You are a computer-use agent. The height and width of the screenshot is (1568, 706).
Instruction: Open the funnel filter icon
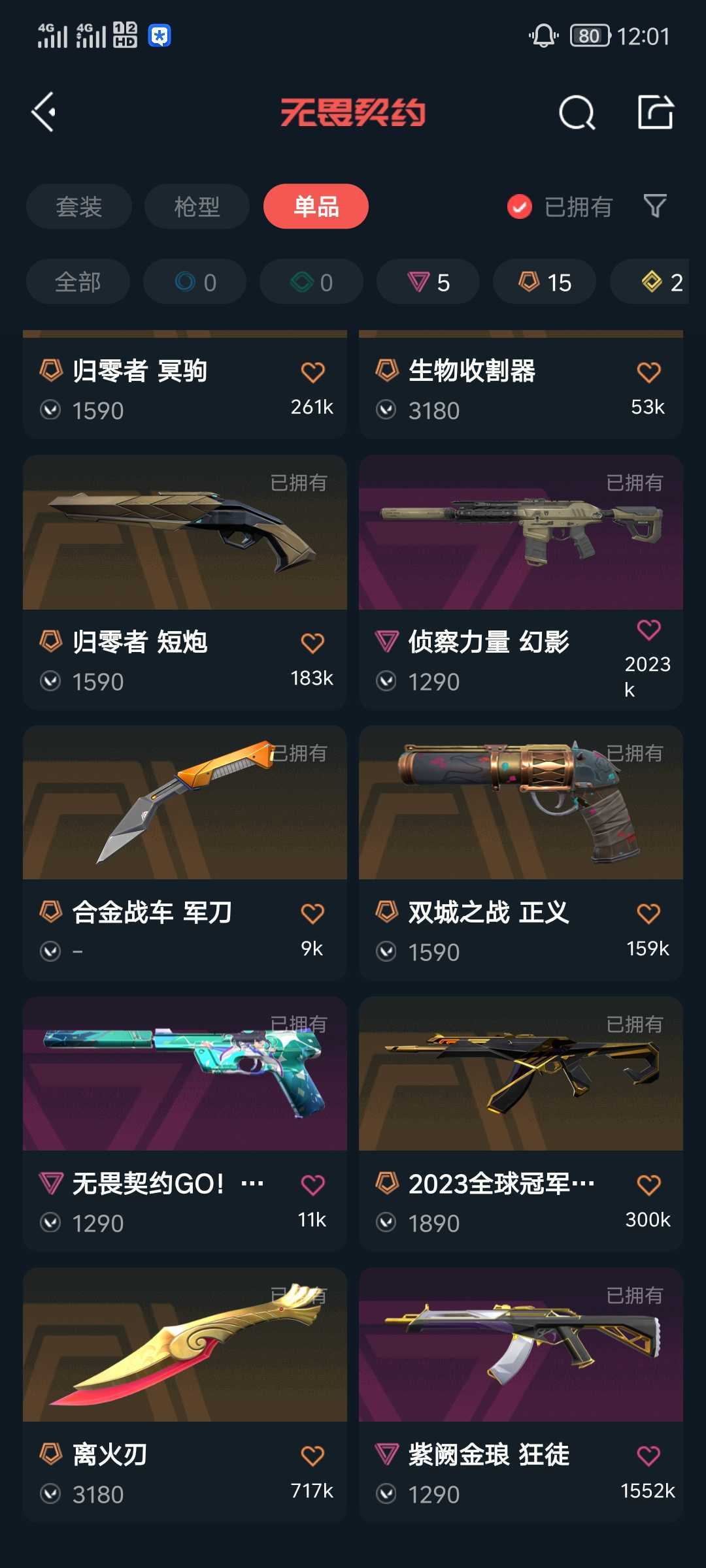[654, 206]
